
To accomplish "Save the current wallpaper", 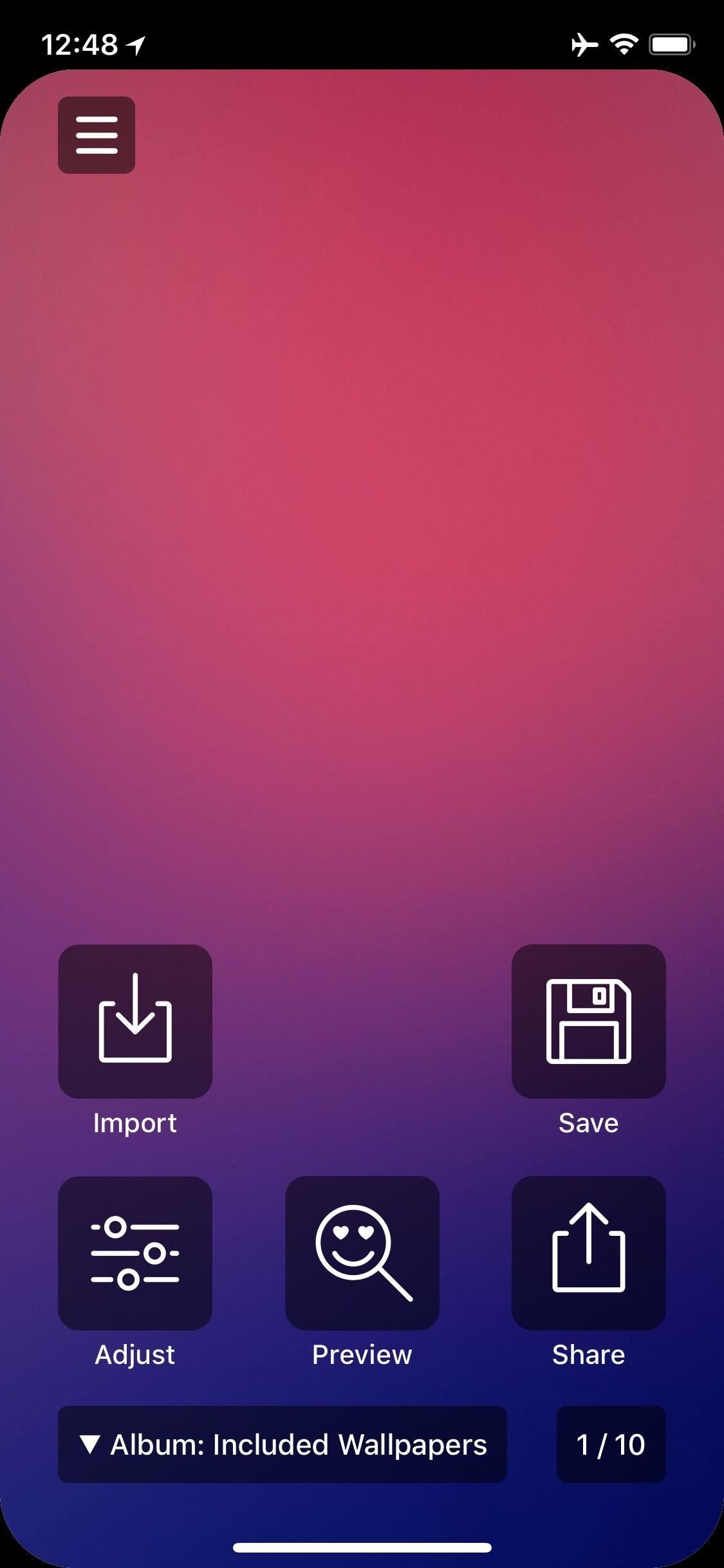I will point(588,1021).
